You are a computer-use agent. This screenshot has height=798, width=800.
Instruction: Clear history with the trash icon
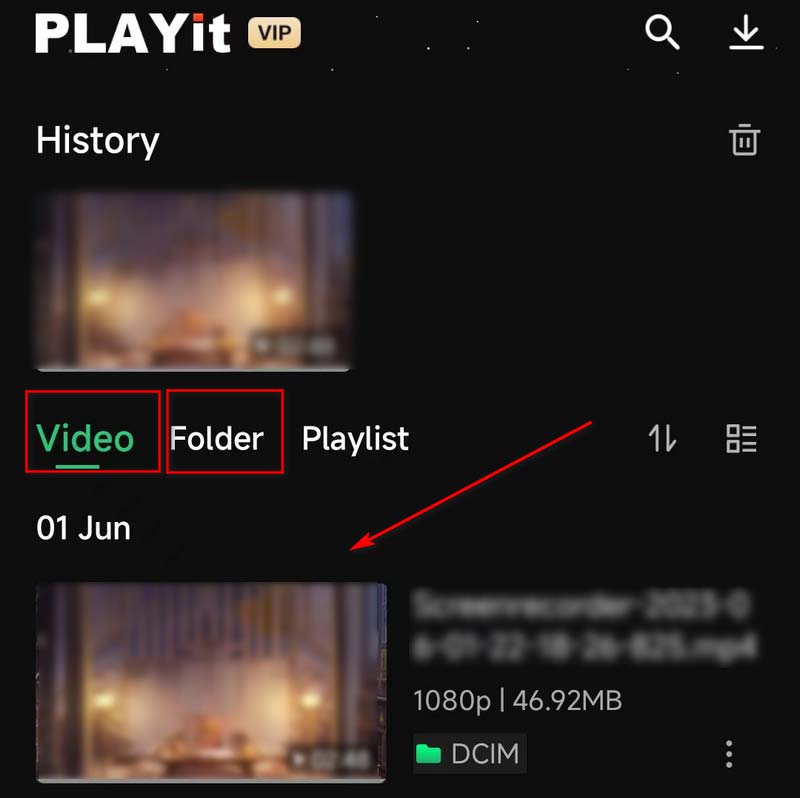tap(744, 140)
